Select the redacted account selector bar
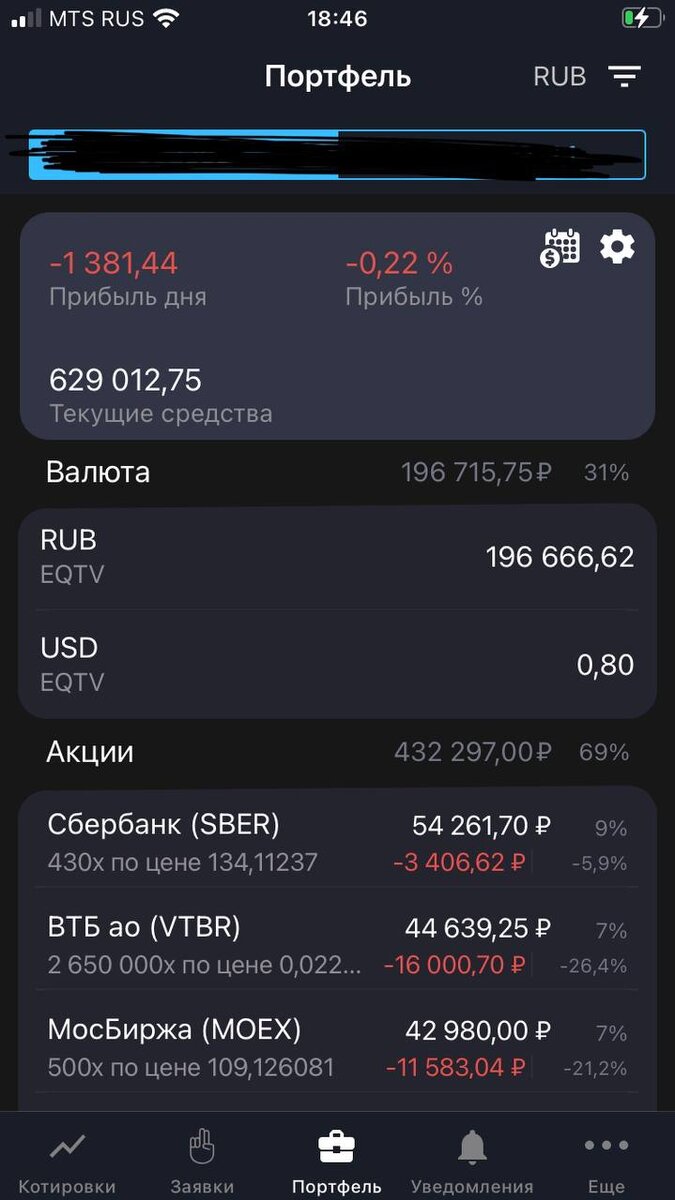 tap(337, 155)
